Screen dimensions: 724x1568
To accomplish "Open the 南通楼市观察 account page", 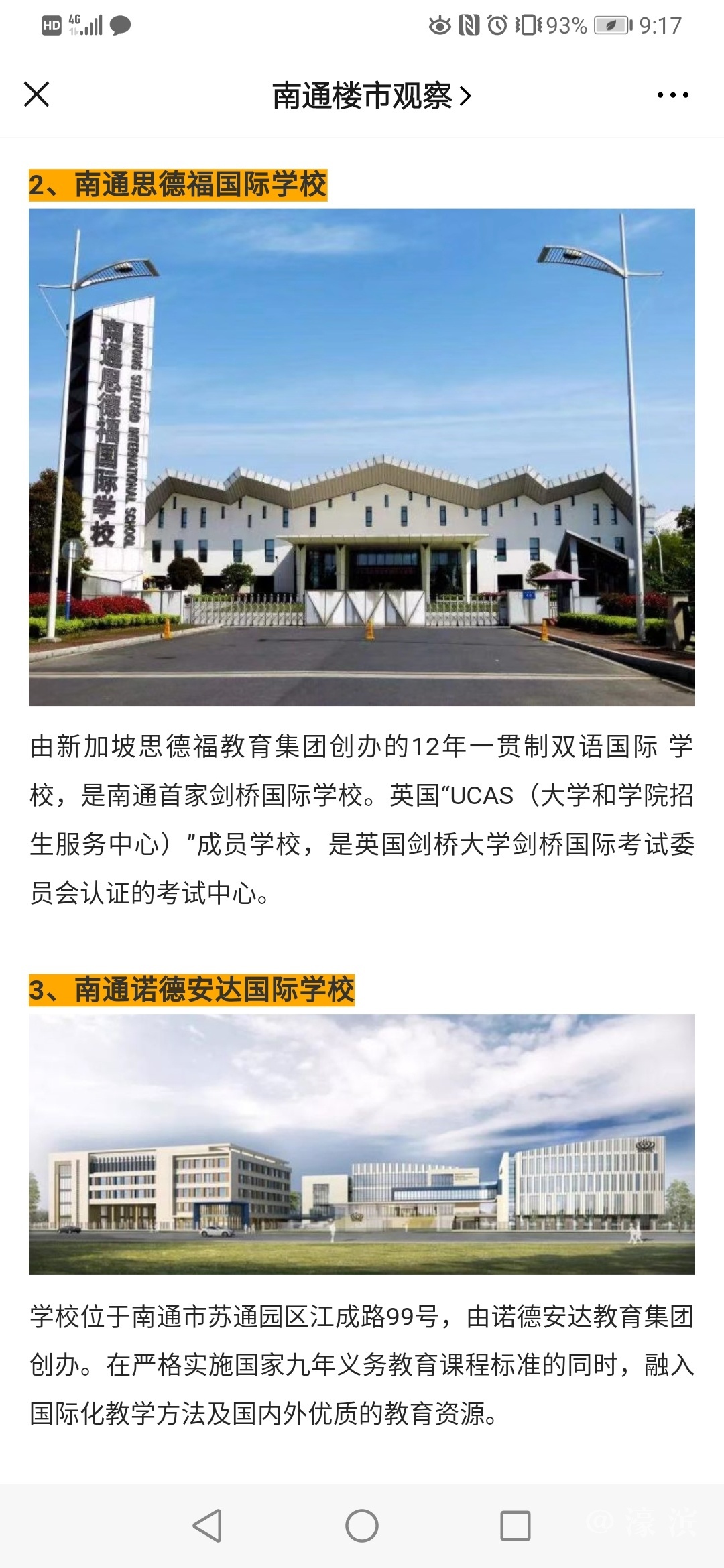I will [371, 96].
